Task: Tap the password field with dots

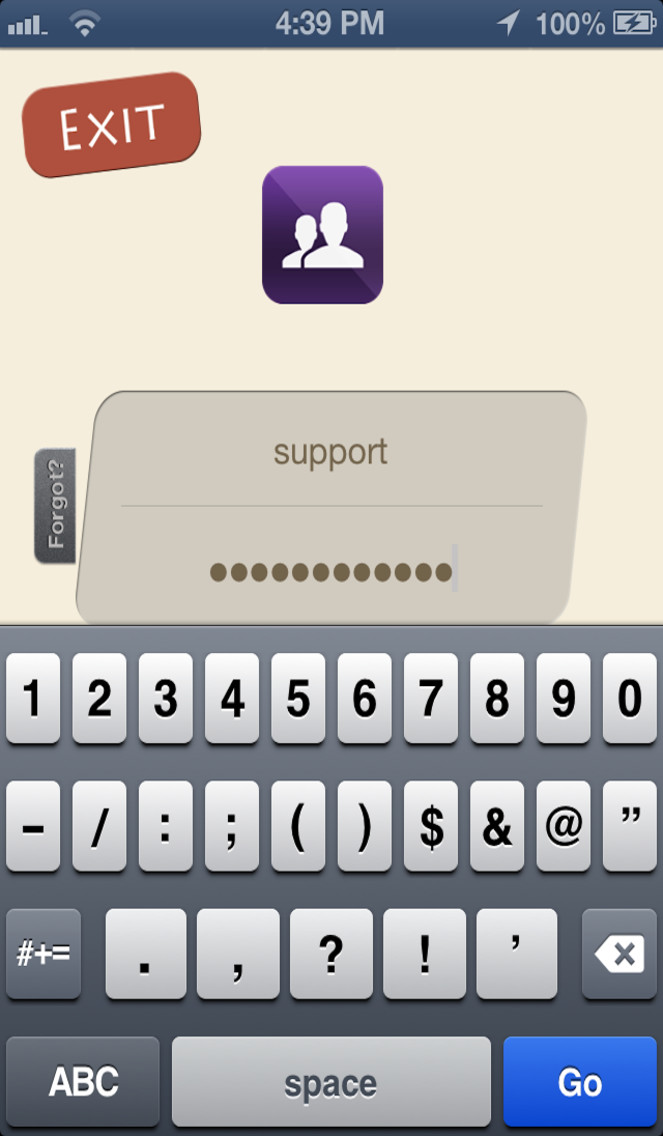Action: [x=332, y=572]
